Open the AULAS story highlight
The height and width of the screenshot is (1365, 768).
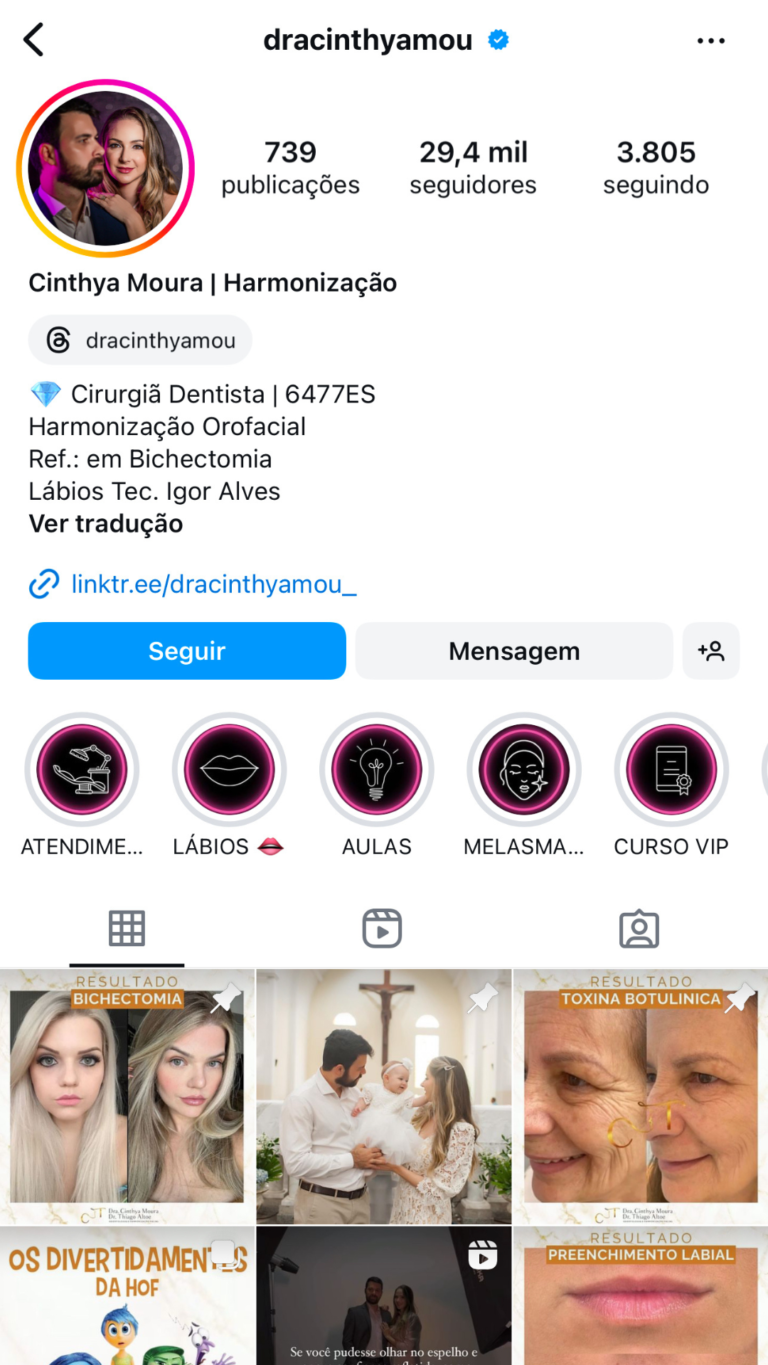377,770
